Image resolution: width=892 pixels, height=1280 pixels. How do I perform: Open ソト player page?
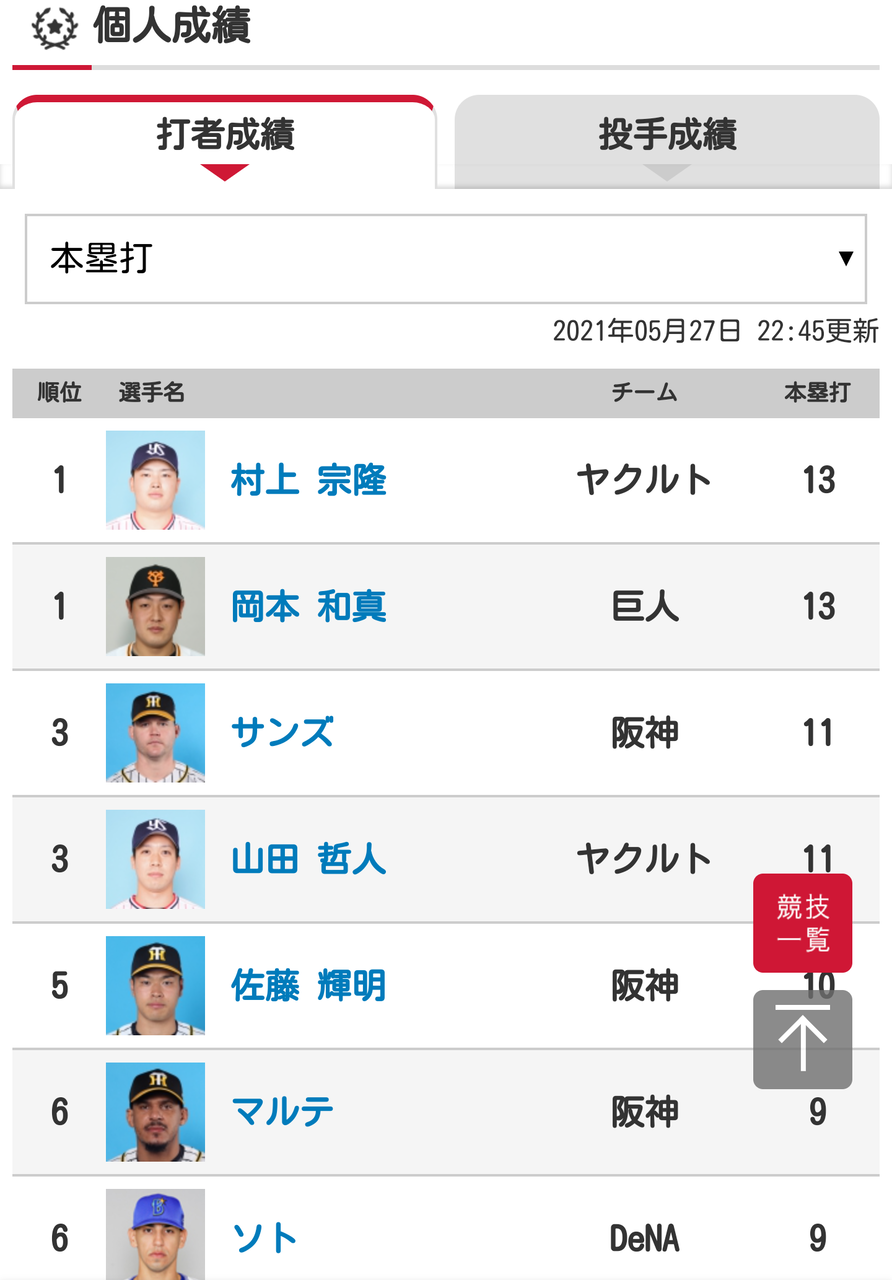(265, 1239)
